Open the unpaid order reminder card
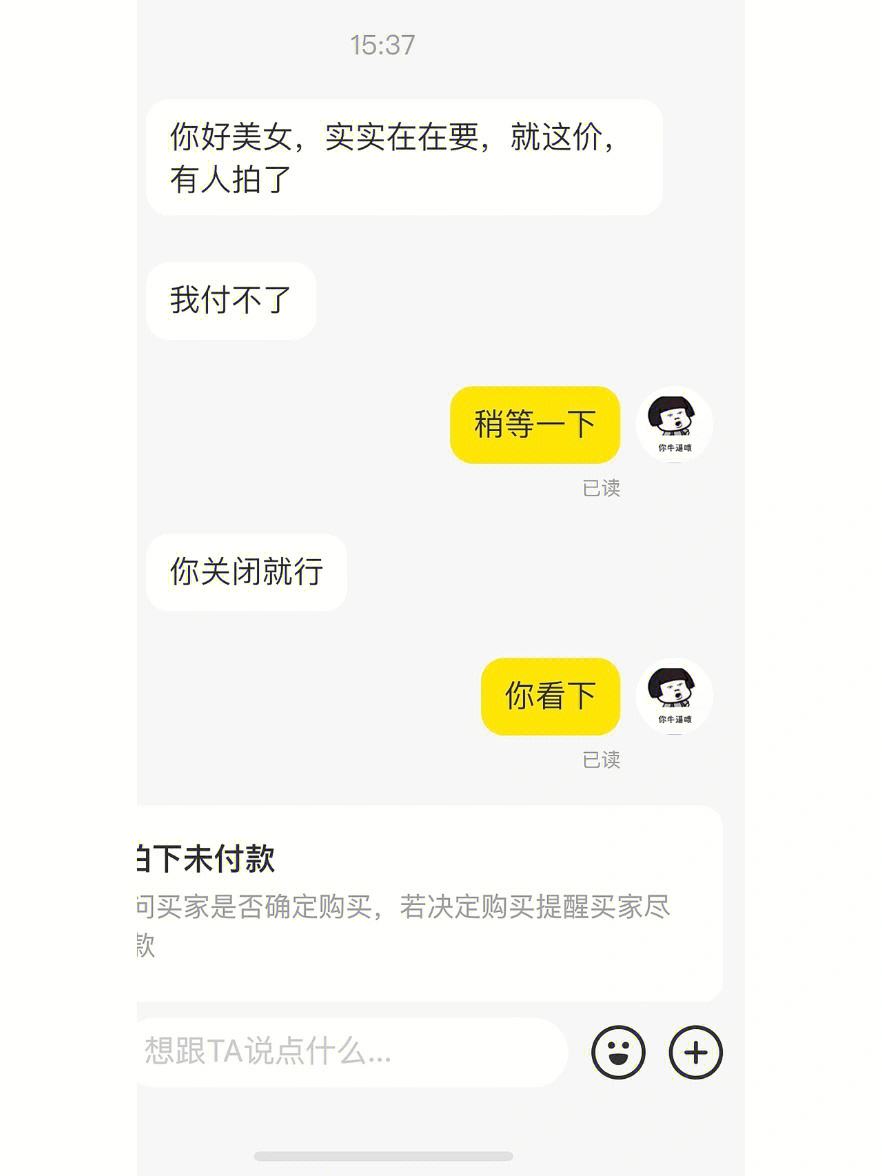The image size is (882, 1176). click(430, 903)
